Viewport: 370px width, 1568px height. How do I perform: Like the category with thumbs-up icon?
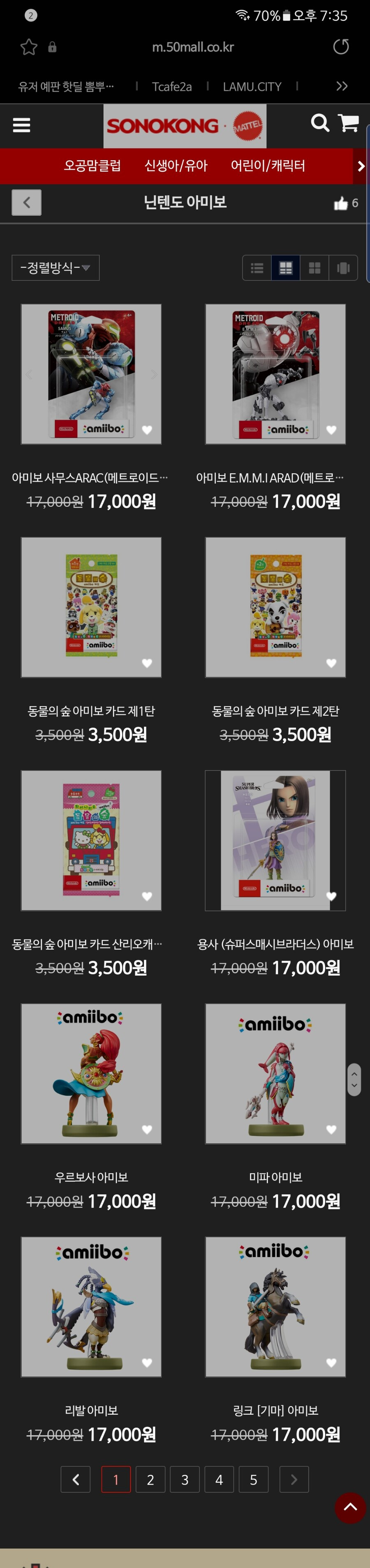point(341,203)
